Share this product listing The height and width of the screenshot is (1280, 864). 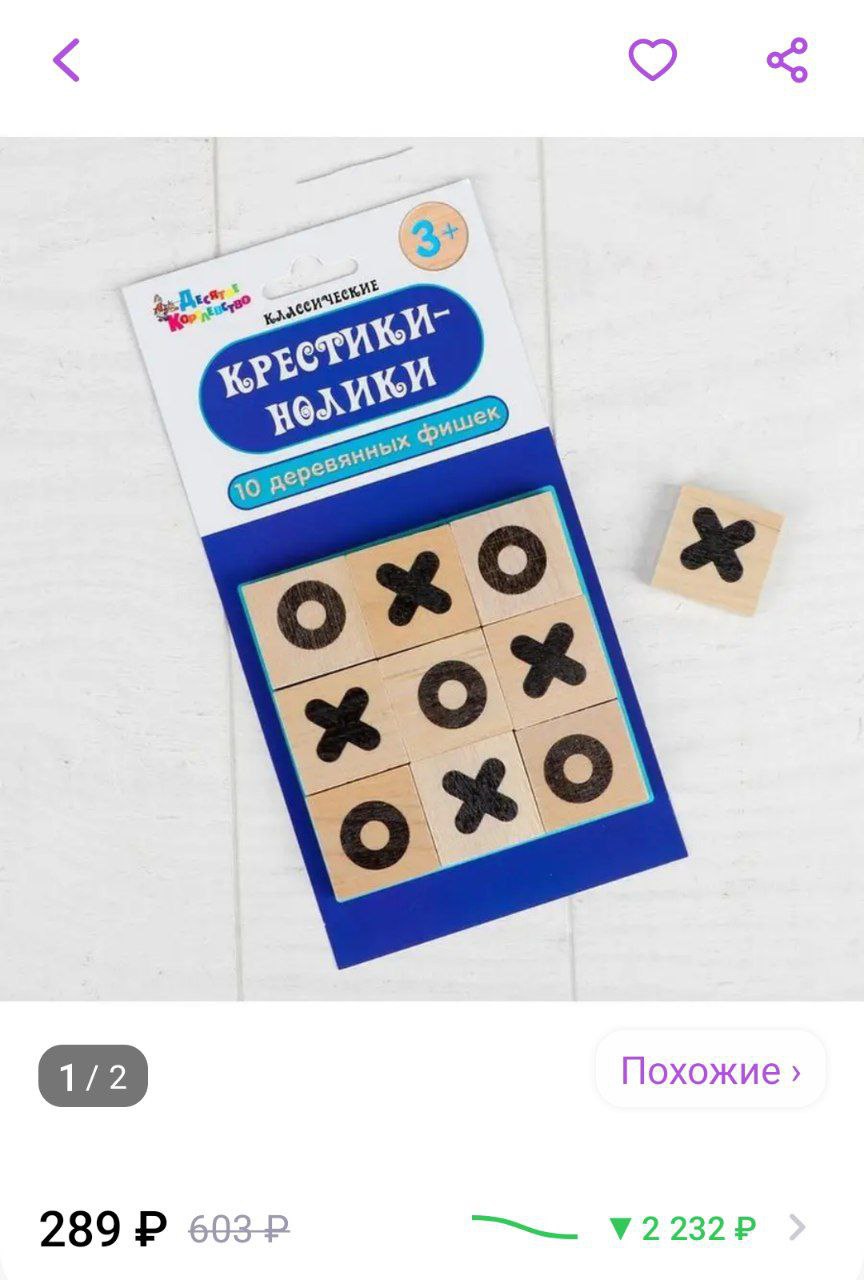[x=787, y=60]
